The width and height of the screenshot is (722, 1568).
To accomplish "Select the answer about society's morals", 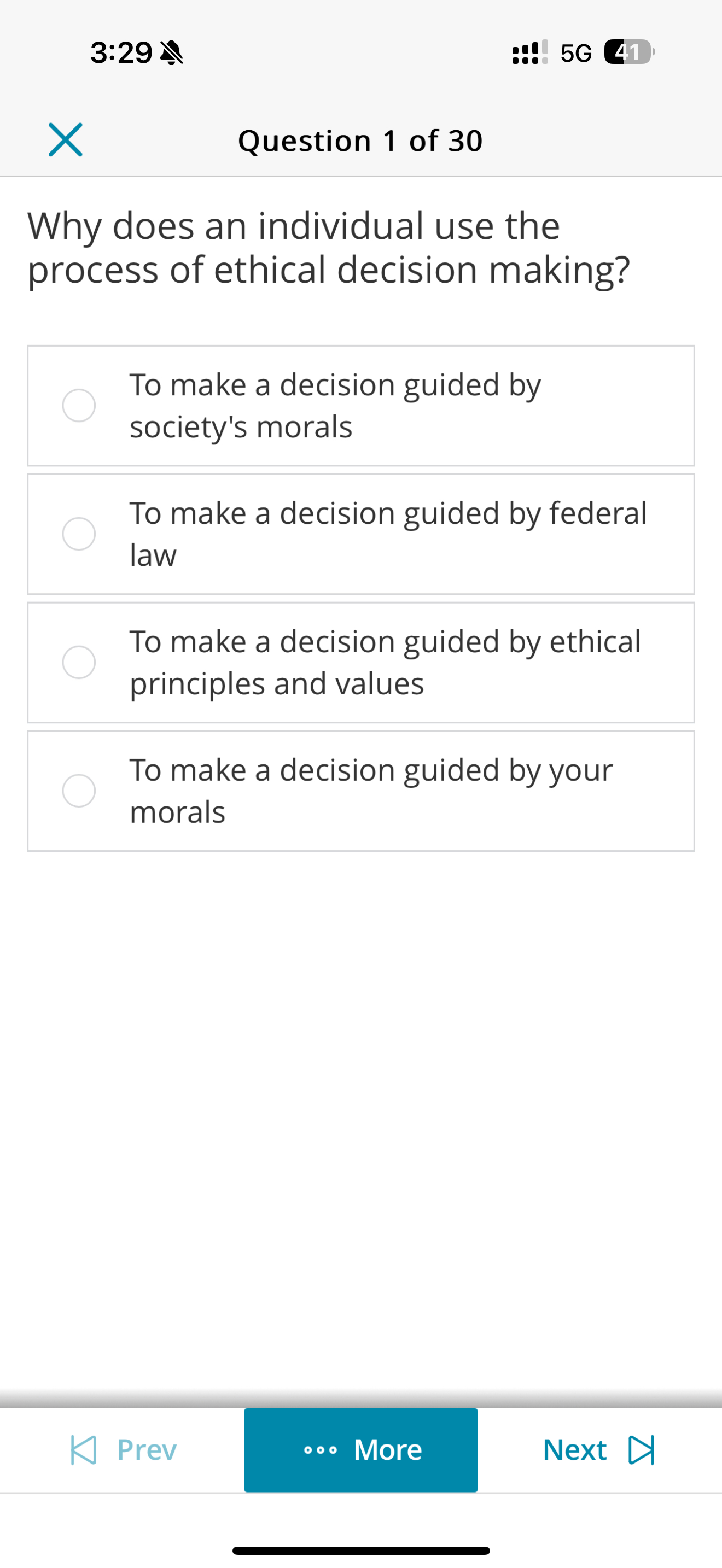I will tap(360, 405).
